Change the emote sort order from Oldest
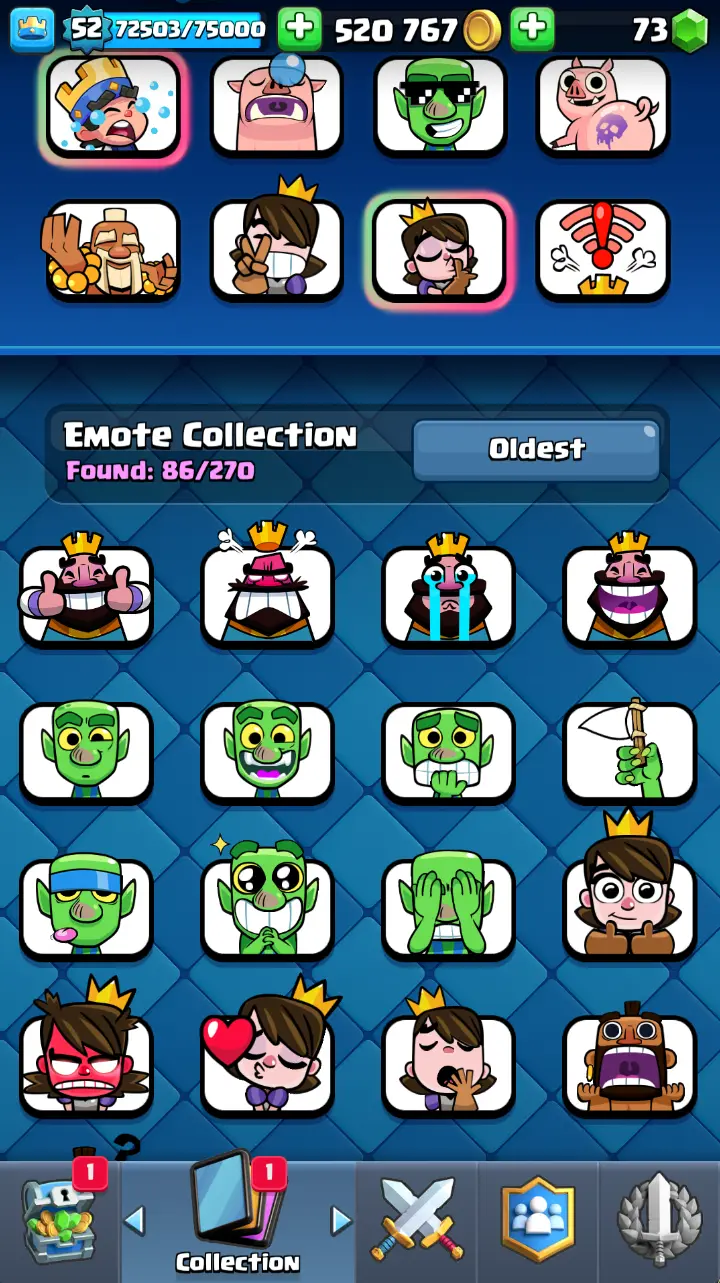Screen dimensions: 720x1283 536,450
